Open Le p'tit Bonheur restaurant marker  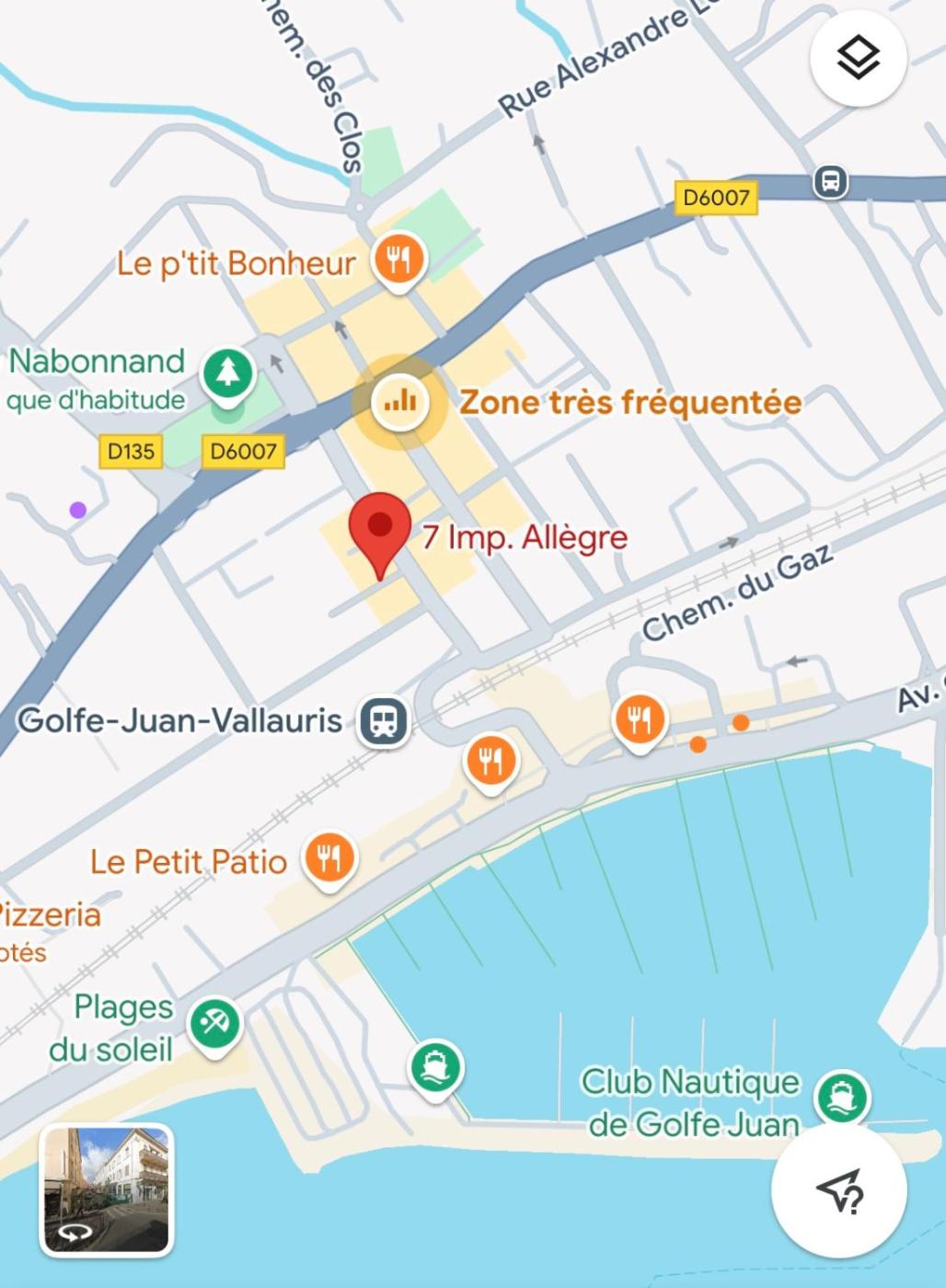click(398, 259)
